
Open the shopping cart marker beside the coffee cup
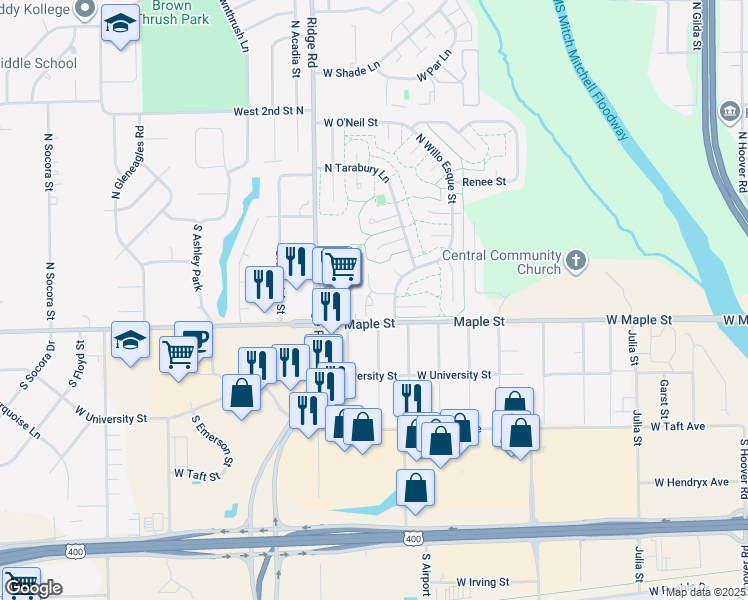177,352
